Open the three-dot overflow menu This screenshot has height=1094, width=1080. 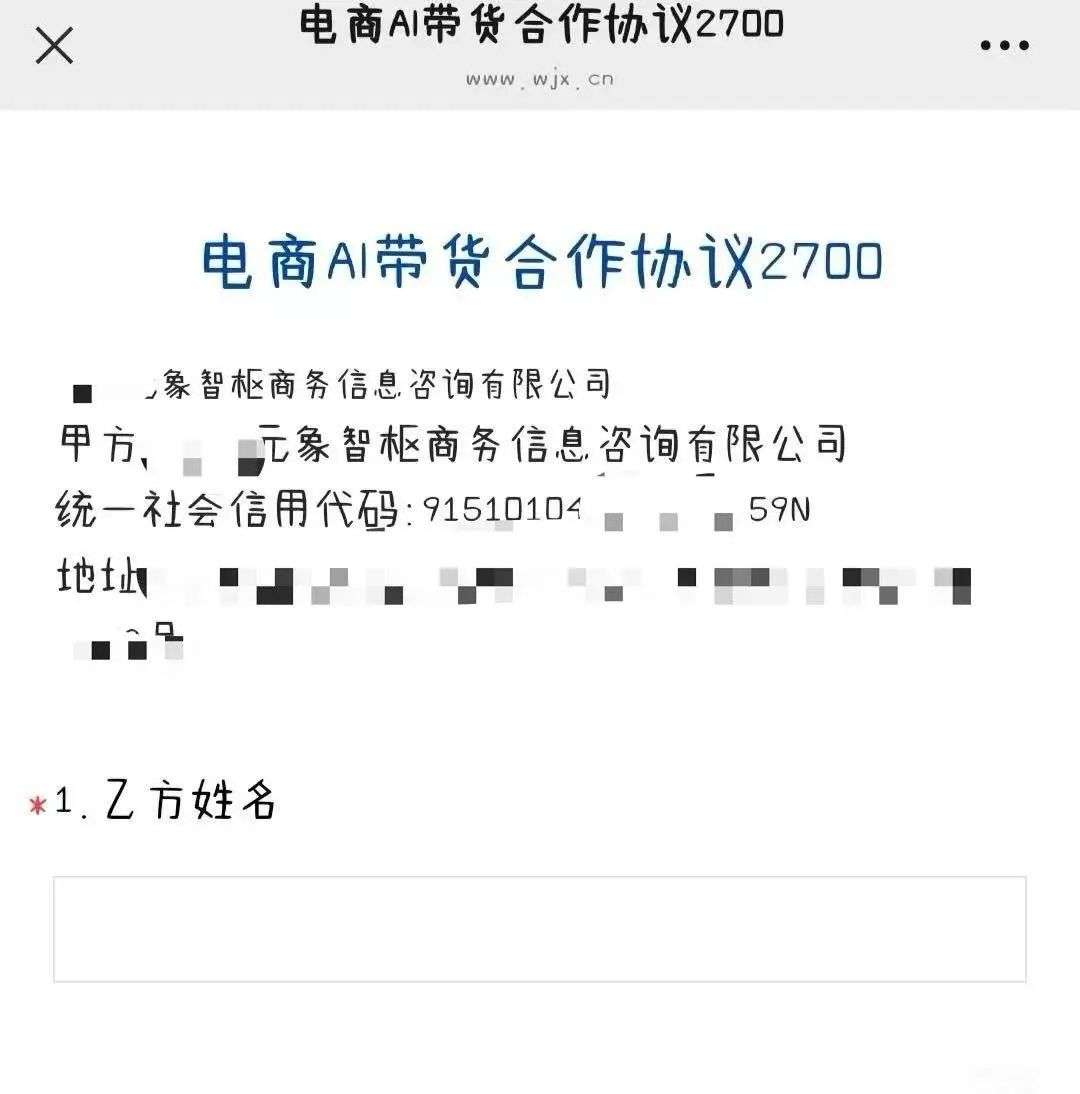1004,46
